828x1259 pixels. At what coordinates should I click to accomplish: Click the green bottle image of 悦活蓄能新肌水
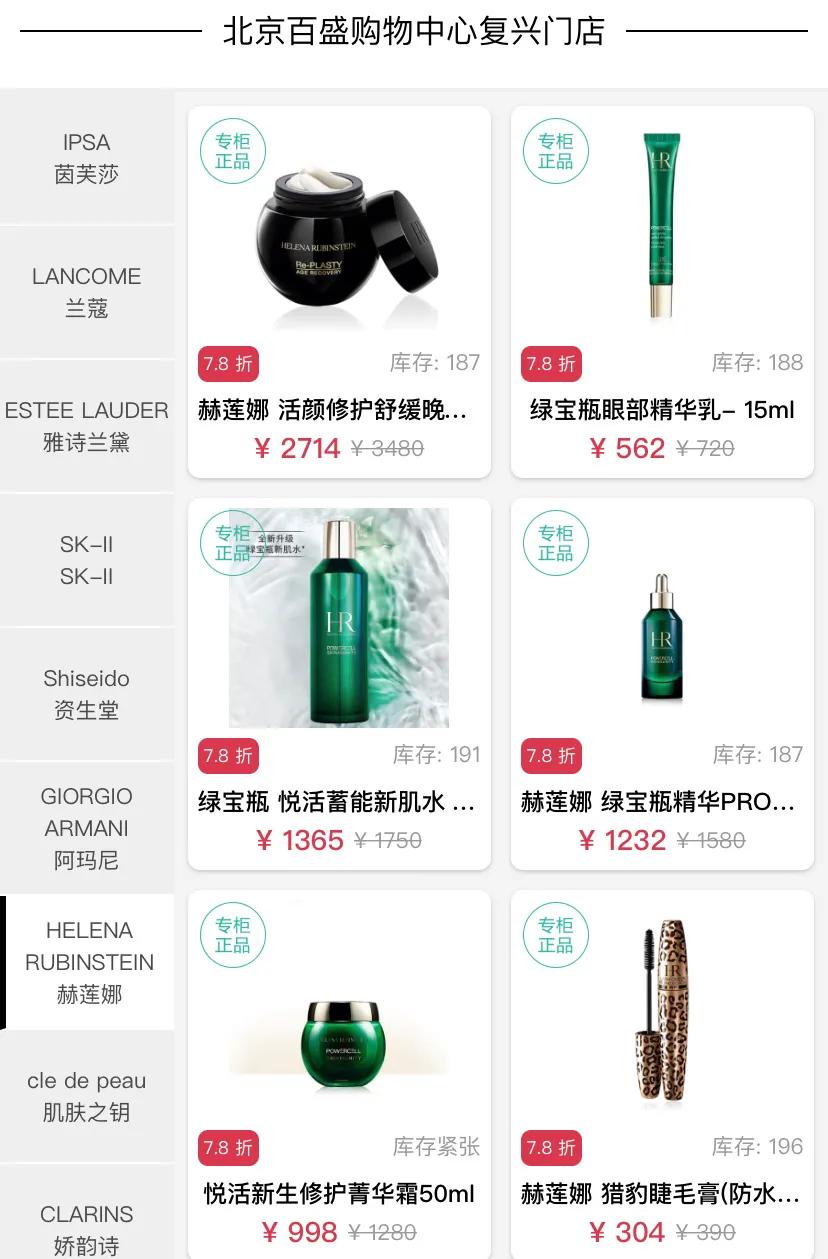coord(338,617)
